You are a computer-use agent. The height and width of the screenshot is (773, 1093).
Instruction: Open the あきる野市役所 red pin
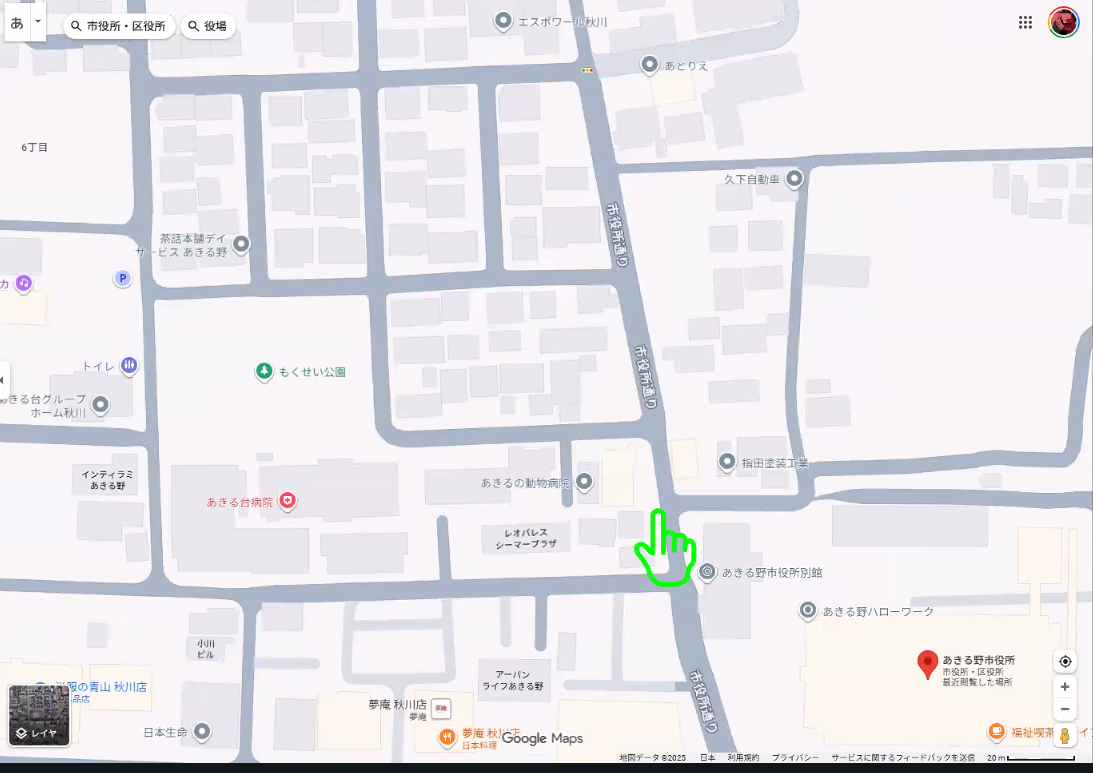[x=928, y=662]
